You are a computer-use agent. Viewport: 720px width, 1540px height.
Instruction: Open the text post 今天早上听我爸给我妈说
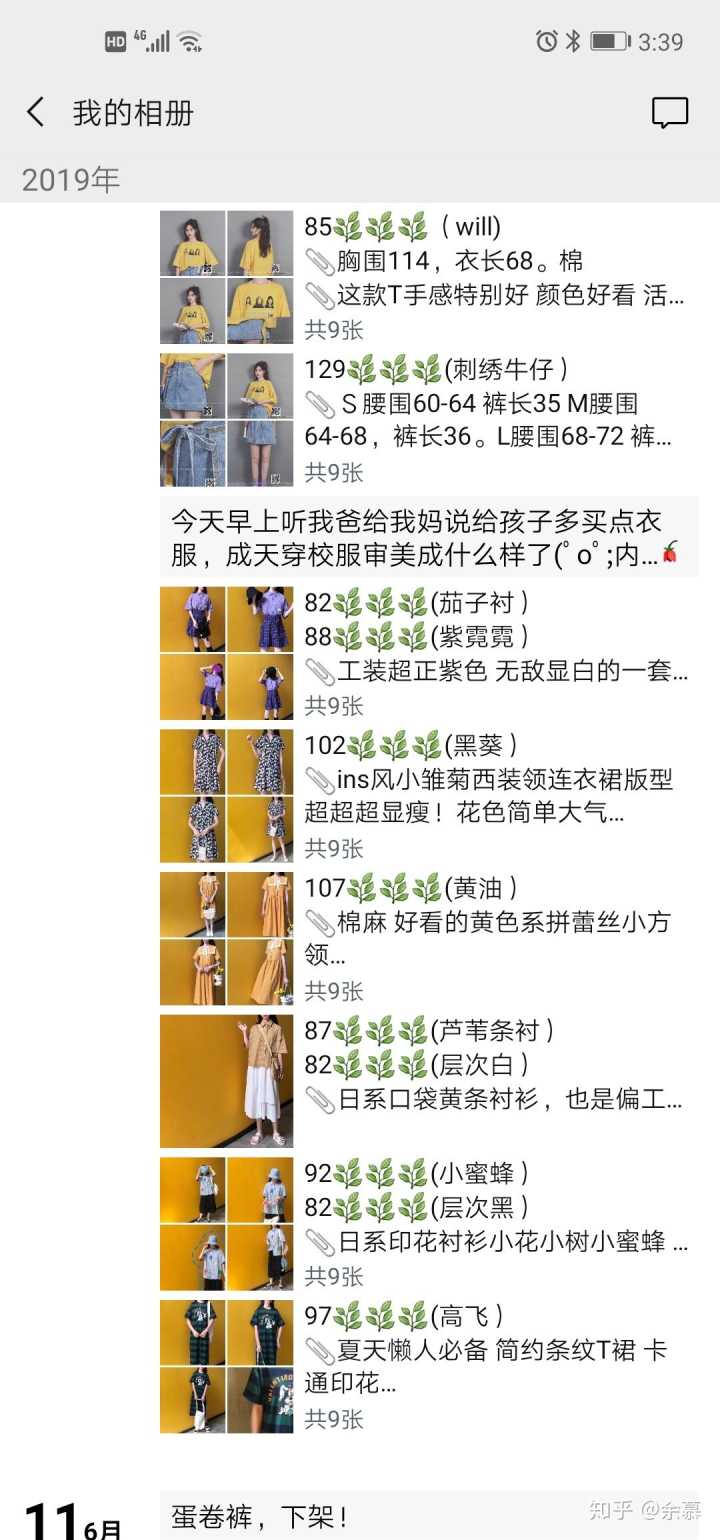tap(428, 537)
